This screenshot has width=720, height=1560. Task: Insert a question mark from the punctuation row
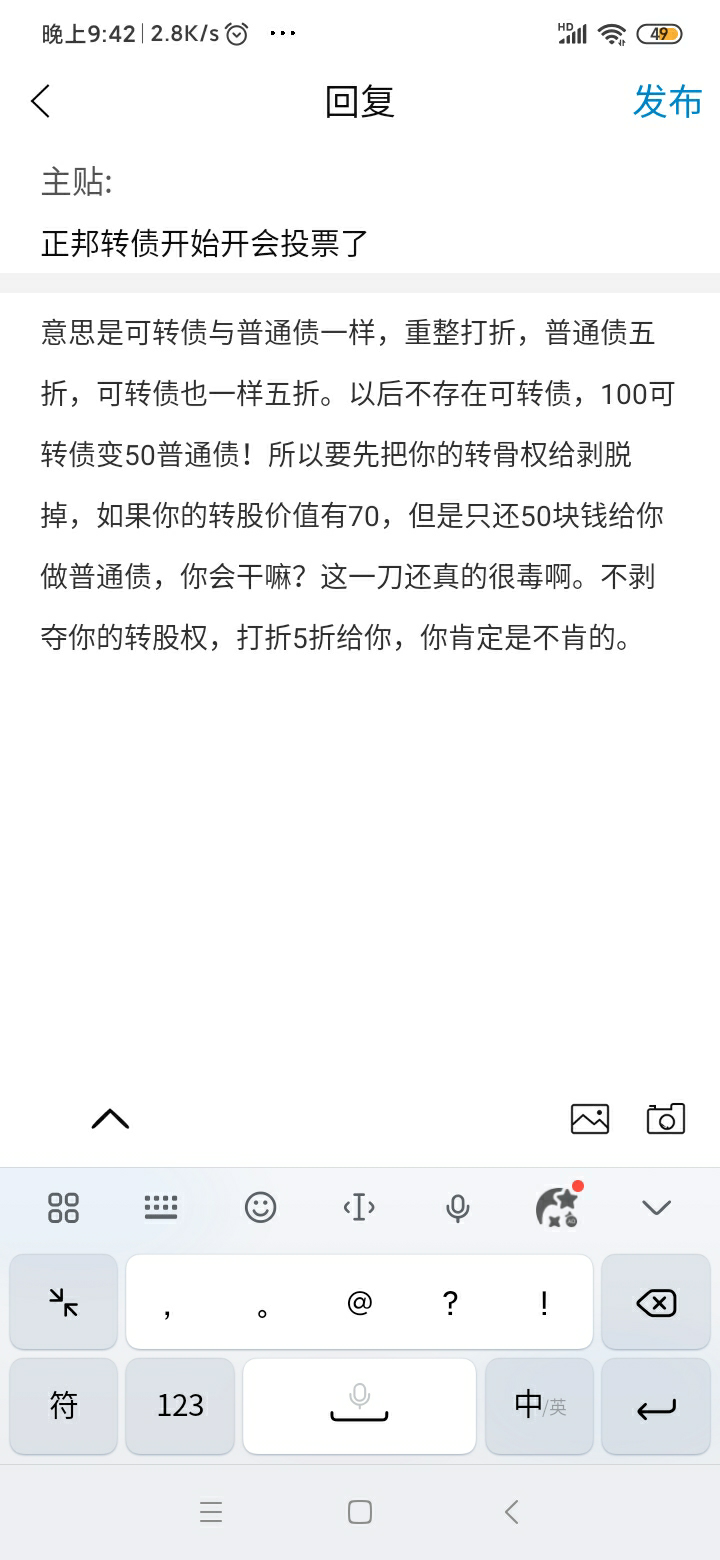pyautogui.click(x=450, y=1303)
